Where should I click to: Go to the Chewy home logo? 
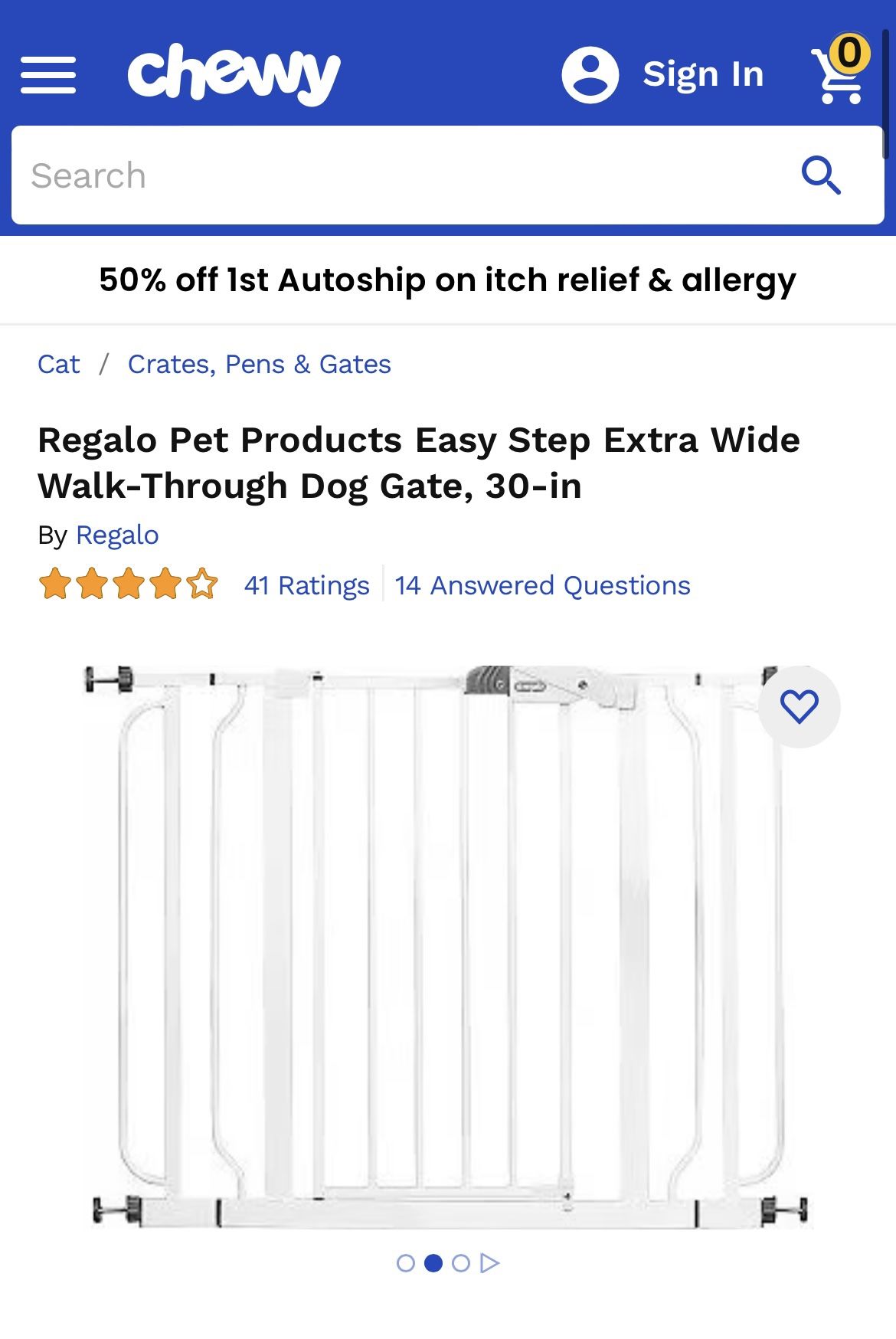[234, 74]
